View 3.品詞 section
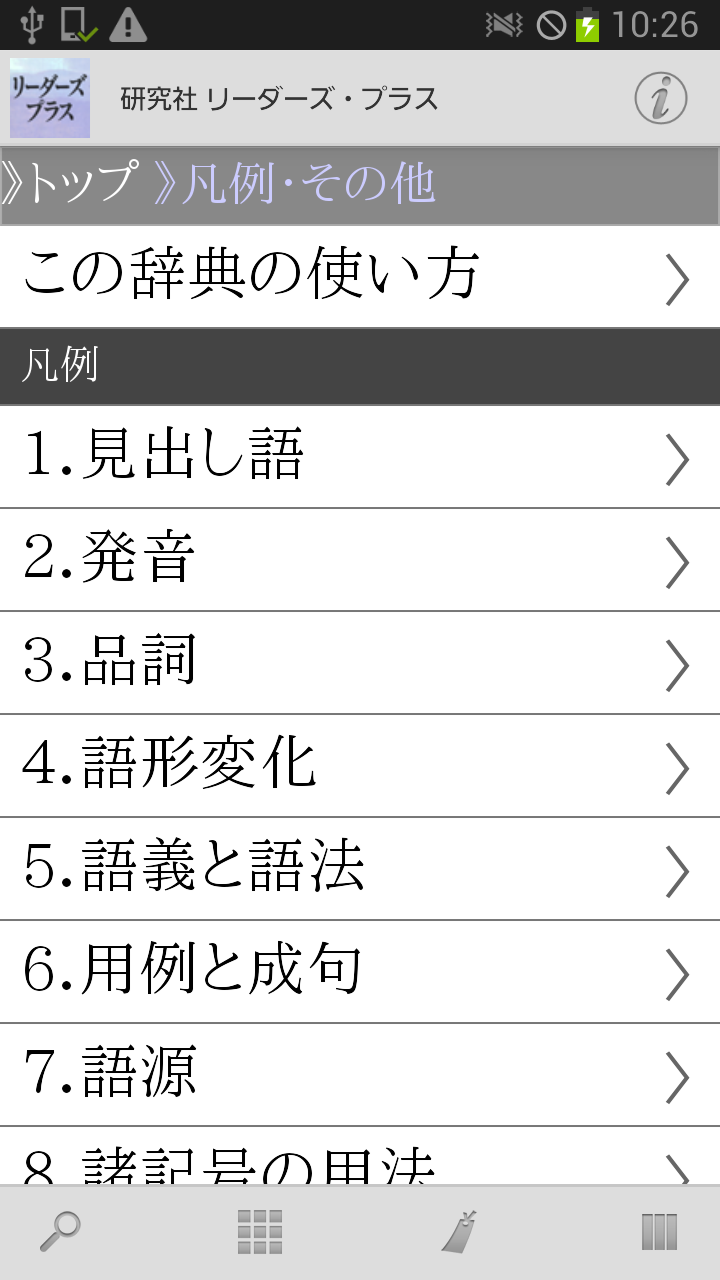This screenshot has height=1280, width=720. click(x=360, y=663)
